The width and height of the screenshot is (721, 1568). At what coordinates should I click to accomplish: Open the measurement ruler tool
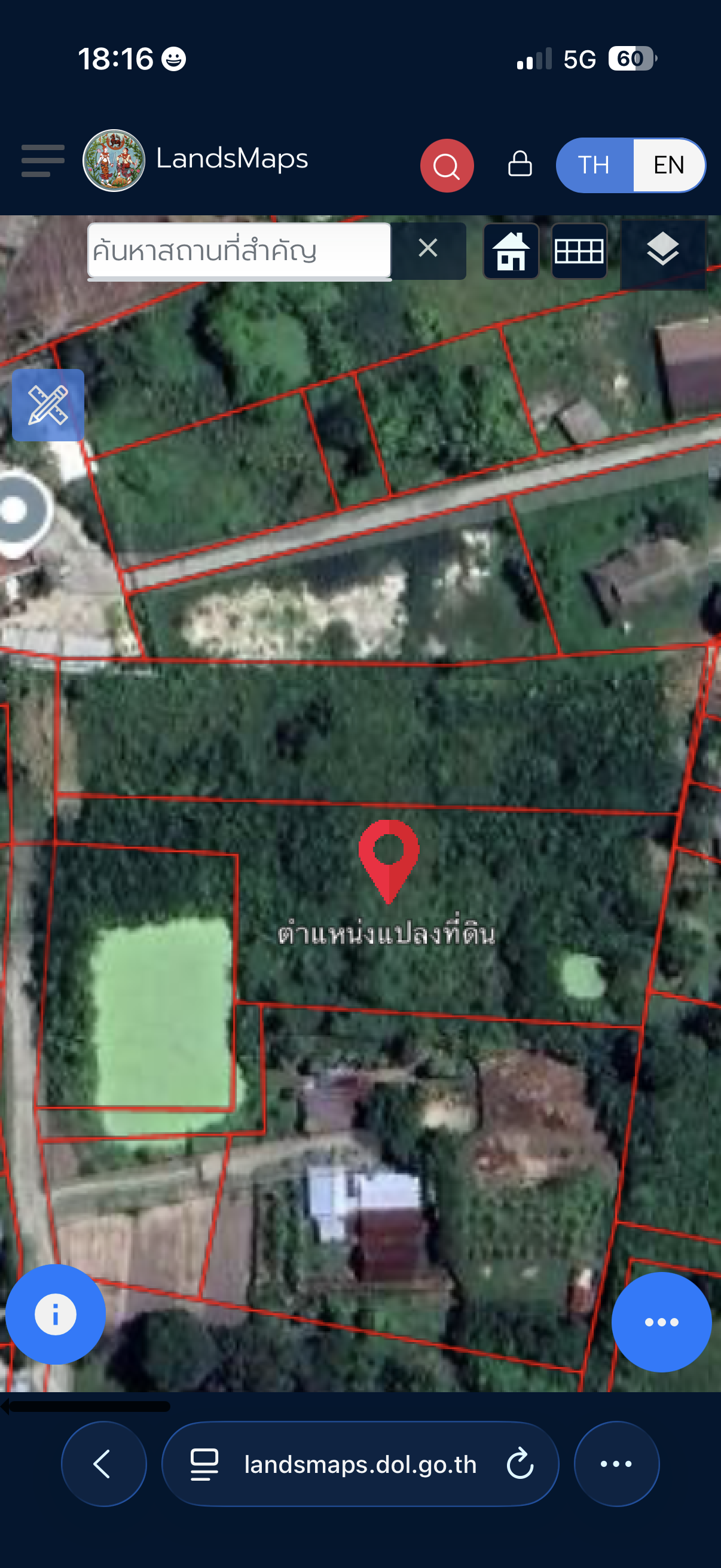tap(48, 405)
